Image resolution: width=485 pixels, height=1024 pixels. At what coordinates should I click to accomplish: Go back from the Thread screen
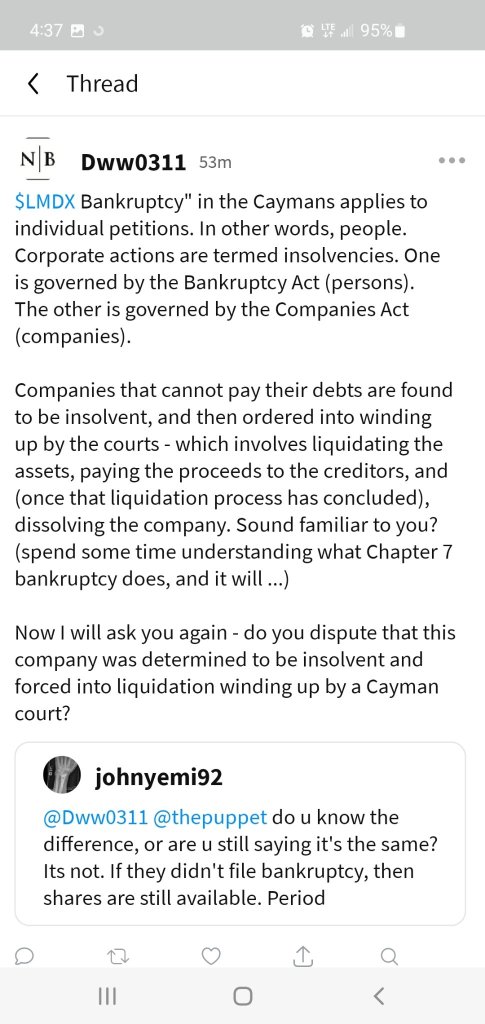pyautogui.click(x=33, y=84)
